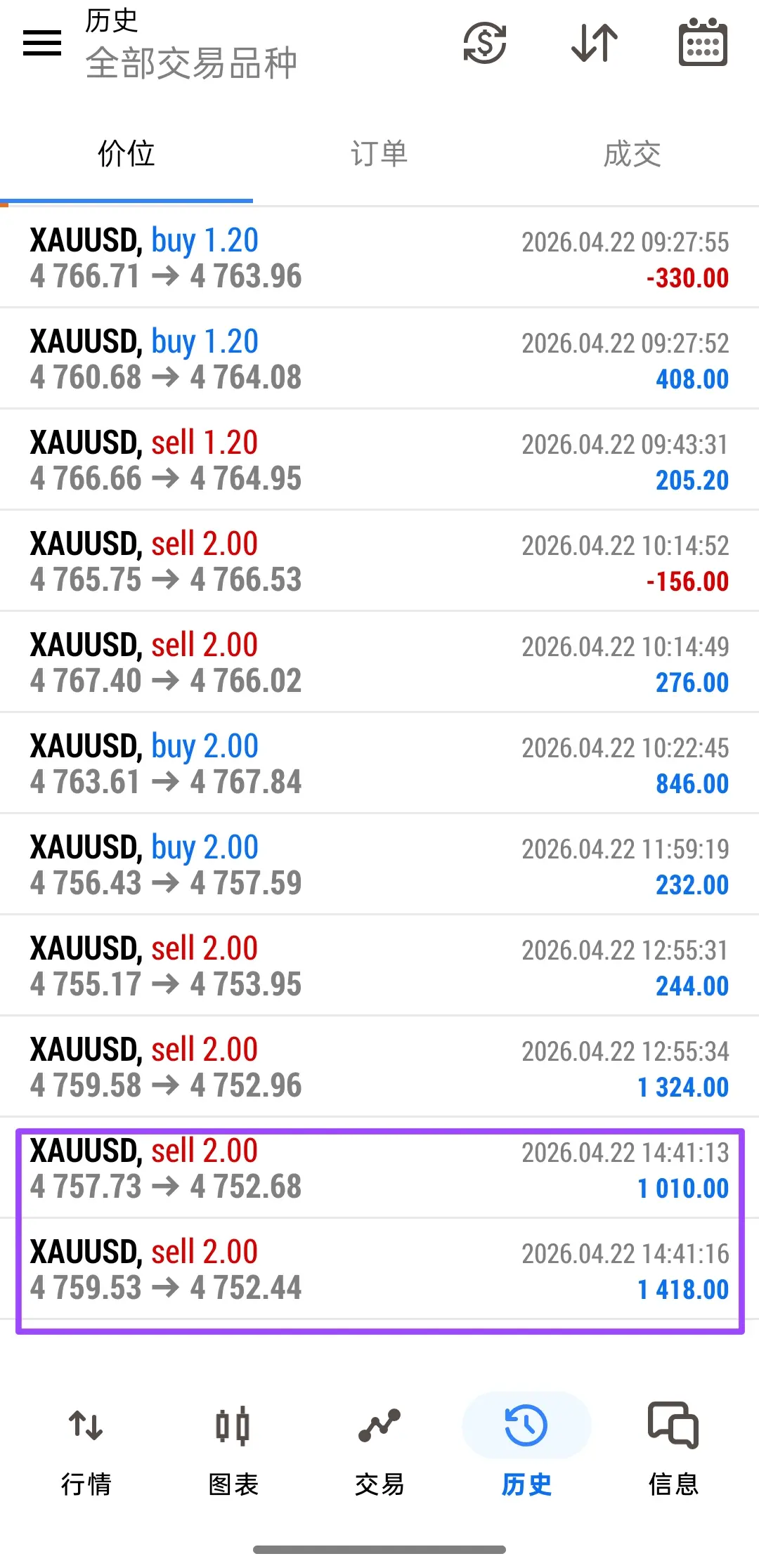Switch to the 成交 tab
This screenshot has width=759, height=1568.
(x=632, y=154)
